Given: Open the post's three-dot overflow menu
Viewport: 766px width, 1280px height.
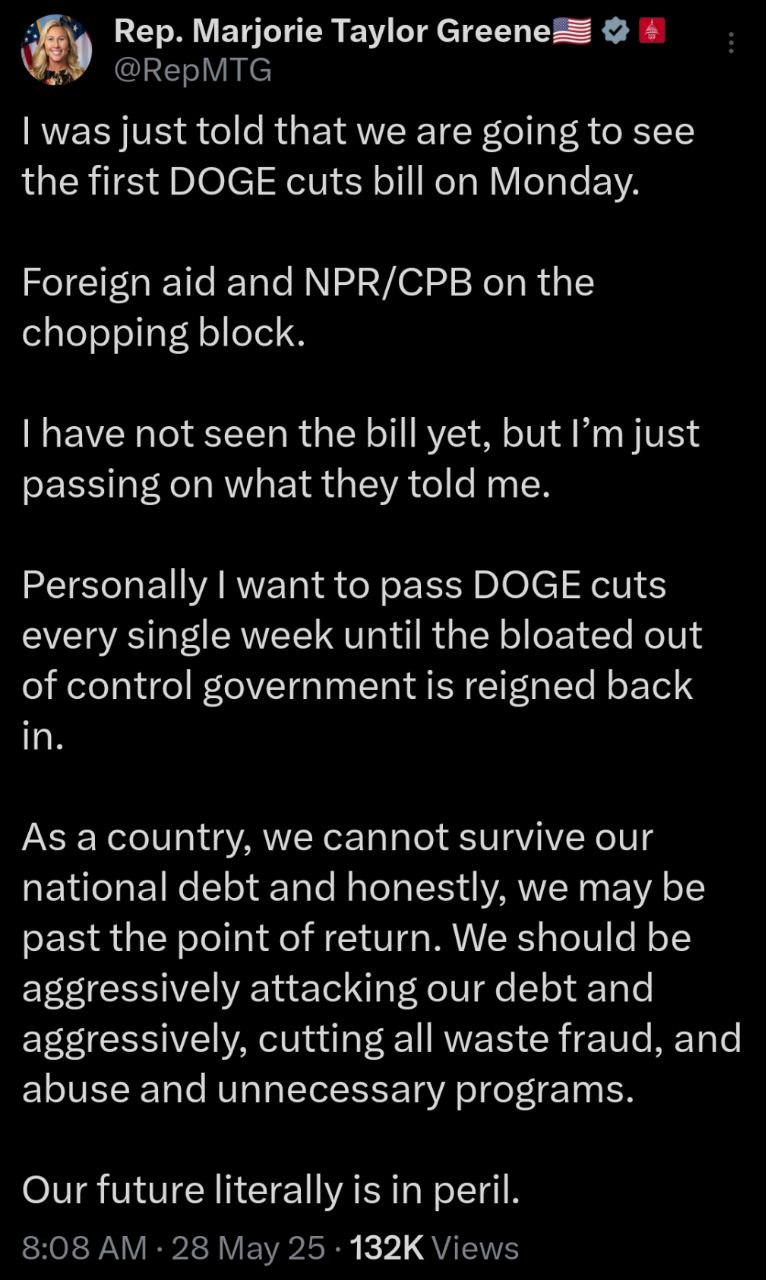Looking at the screenshot, I should (731, 44).
